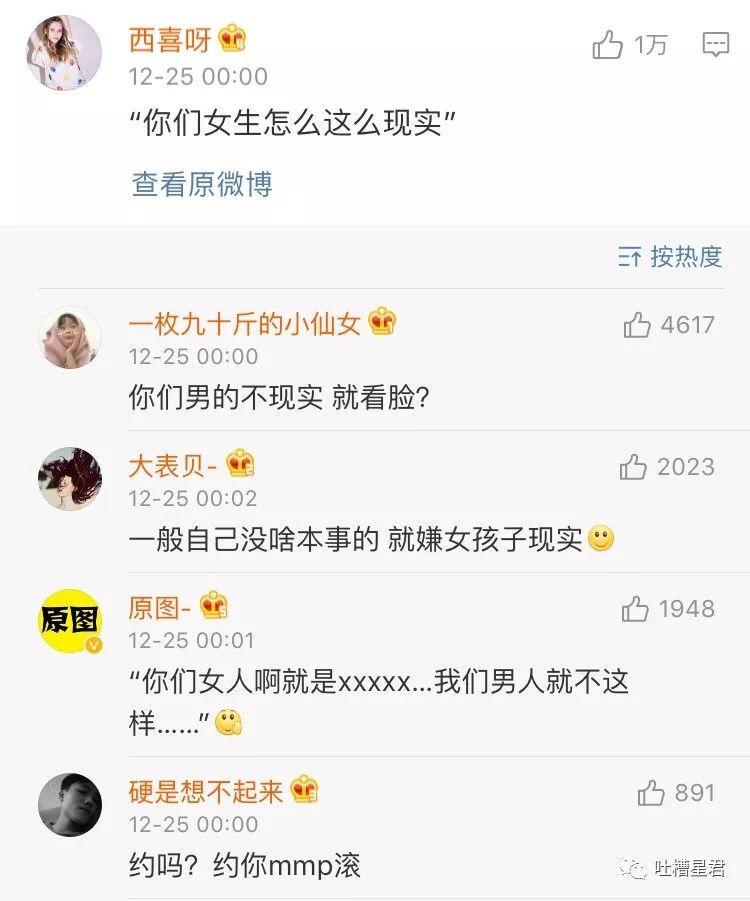The image size is (750, 901).
Task: Open 原图-'s yellow avatar
Action: (70, 621)
